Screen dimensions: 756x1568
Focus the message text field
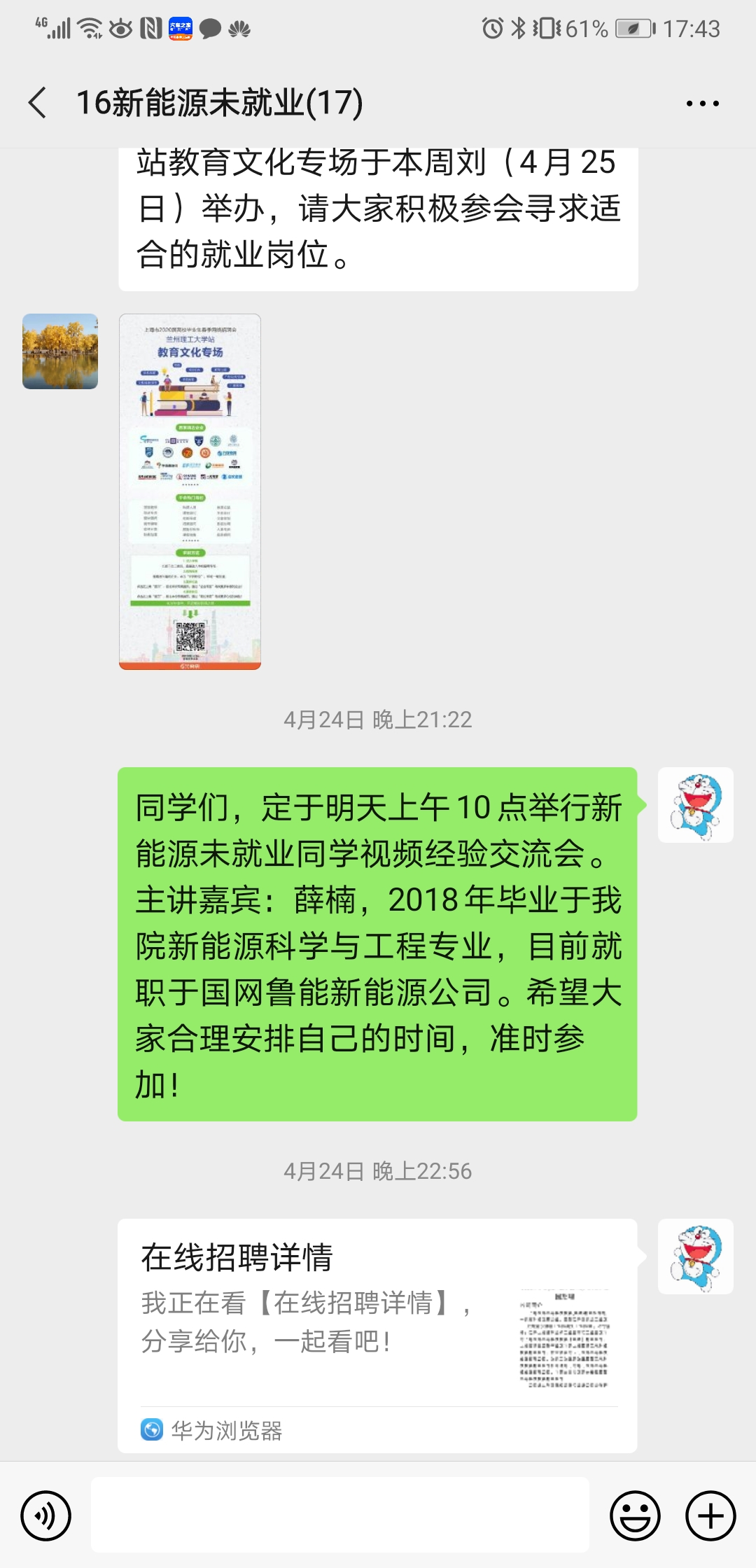tap(340, 1515)
